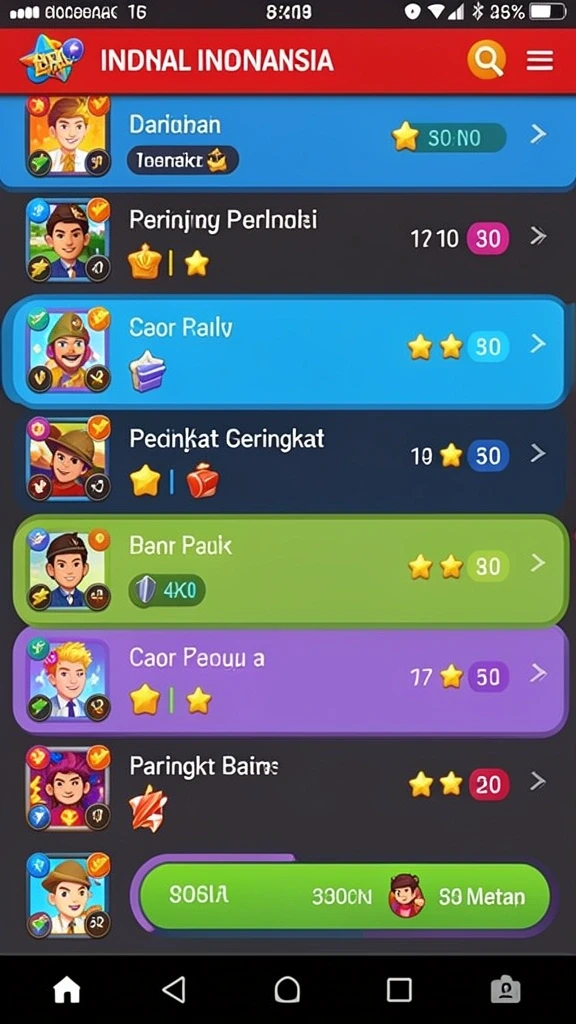The height and width of the screenshot is (1024, 576).
Task: Open the hamburger menu
Action: point(540,61)
